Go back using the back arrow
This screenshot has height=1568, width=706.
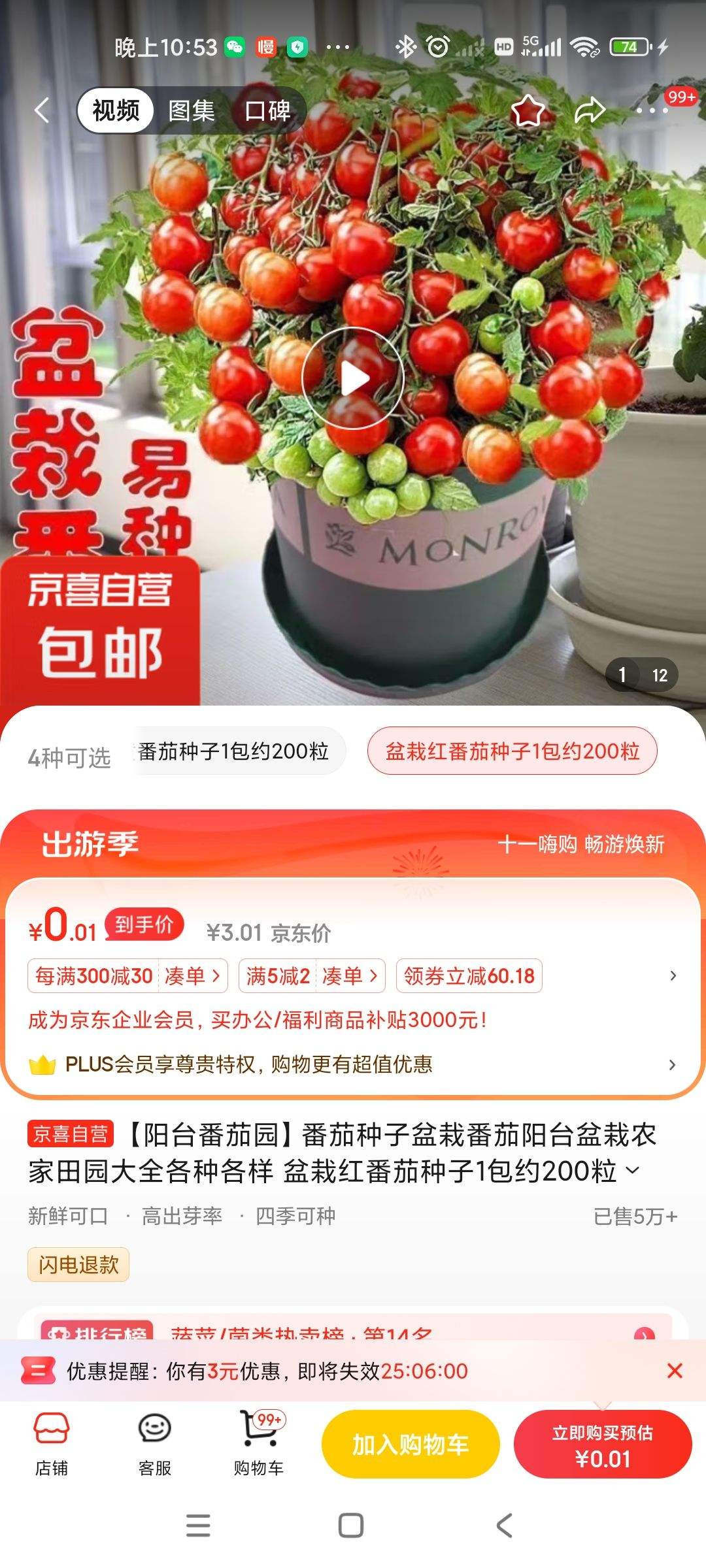pos(41,109)
